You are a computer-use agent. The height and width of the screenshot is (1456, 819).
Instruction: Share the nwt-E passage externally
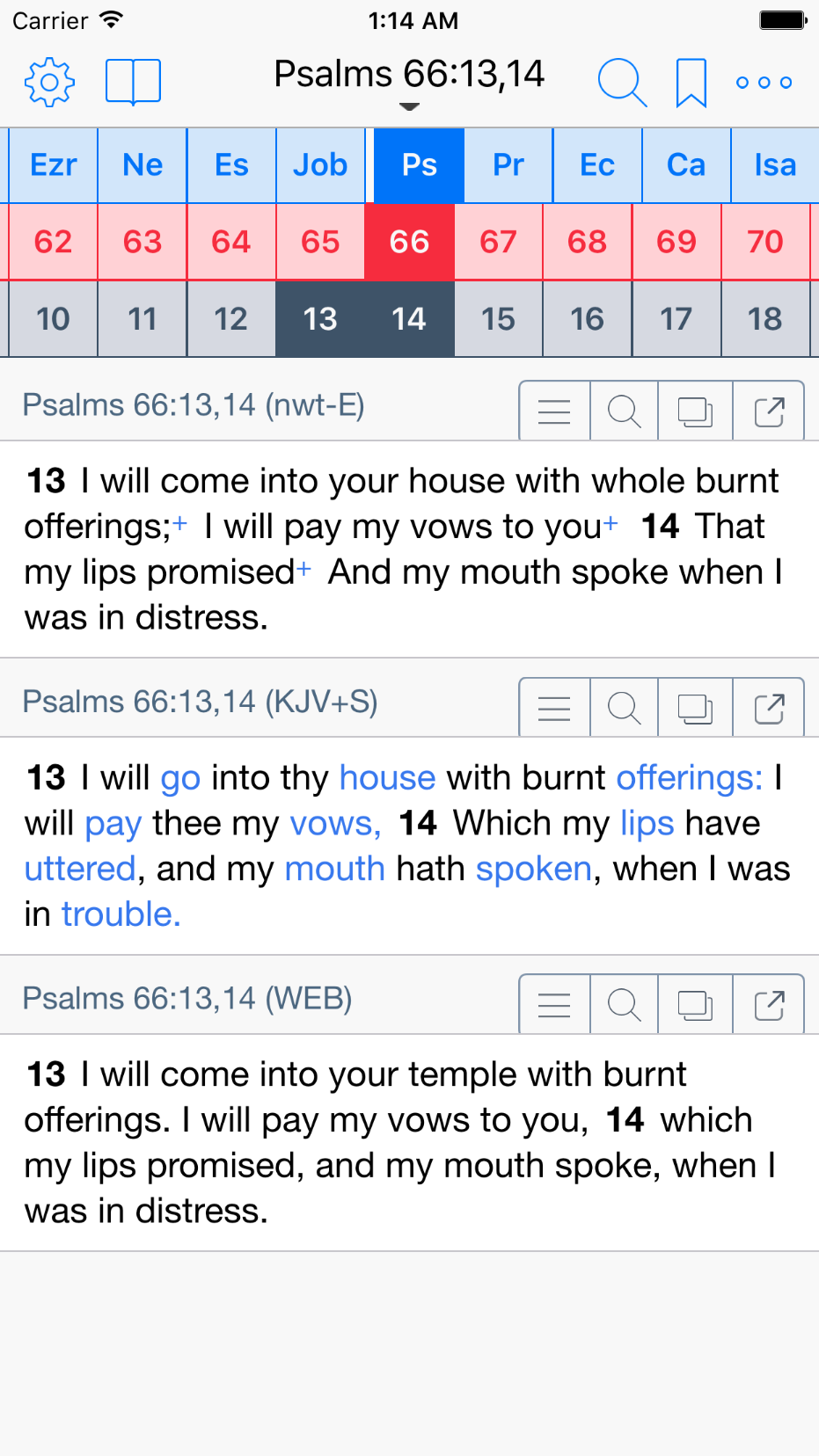coord(769,411)
